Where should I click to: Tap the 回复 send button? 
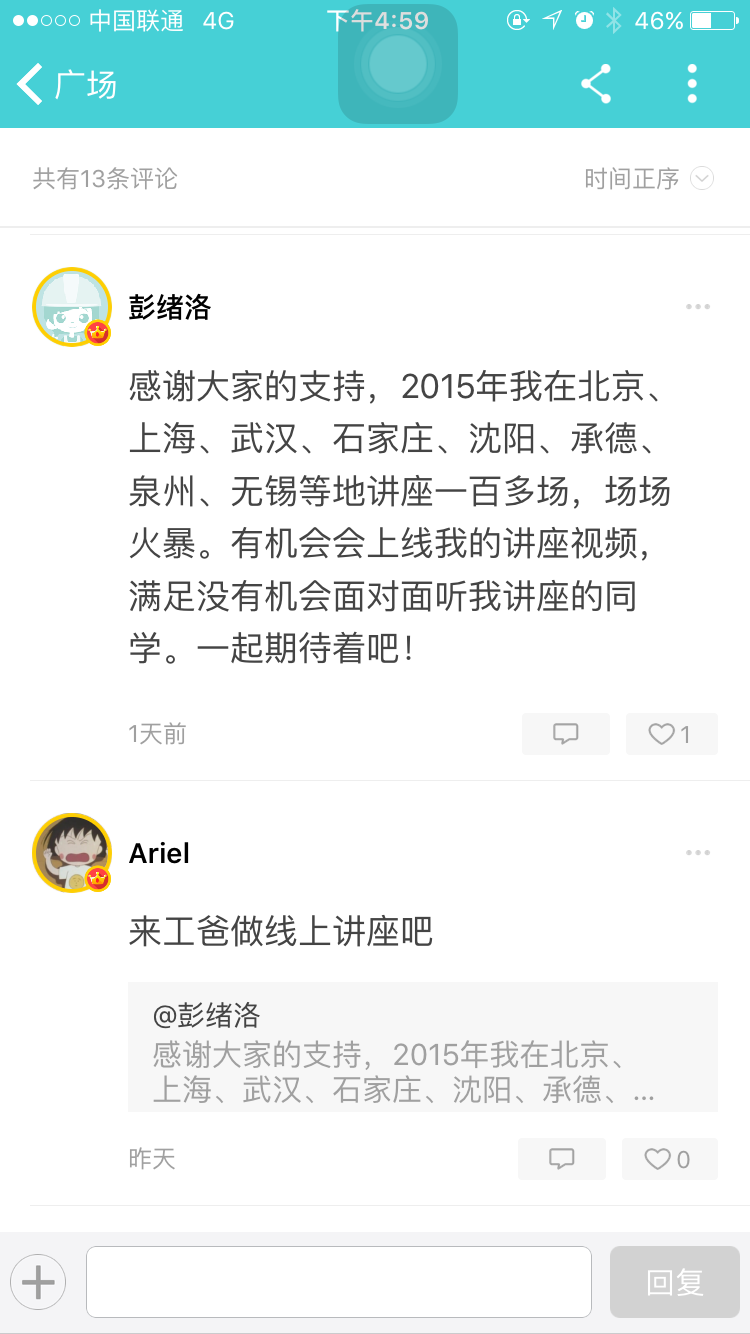[675, 1281]
